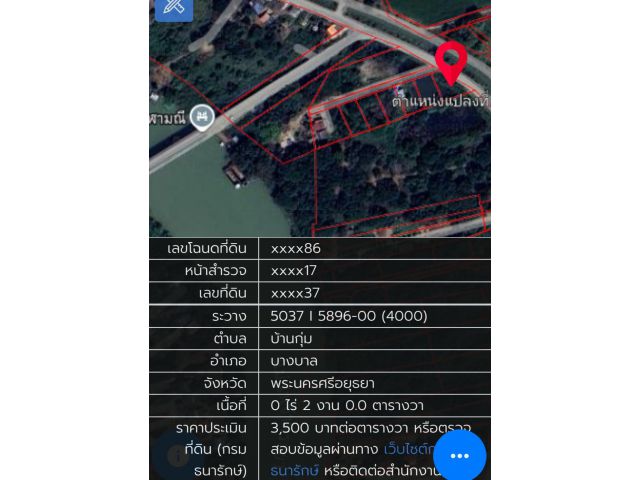Open the measure tool icon
This screenshot has height=480, width=640.
pos(173,8)
